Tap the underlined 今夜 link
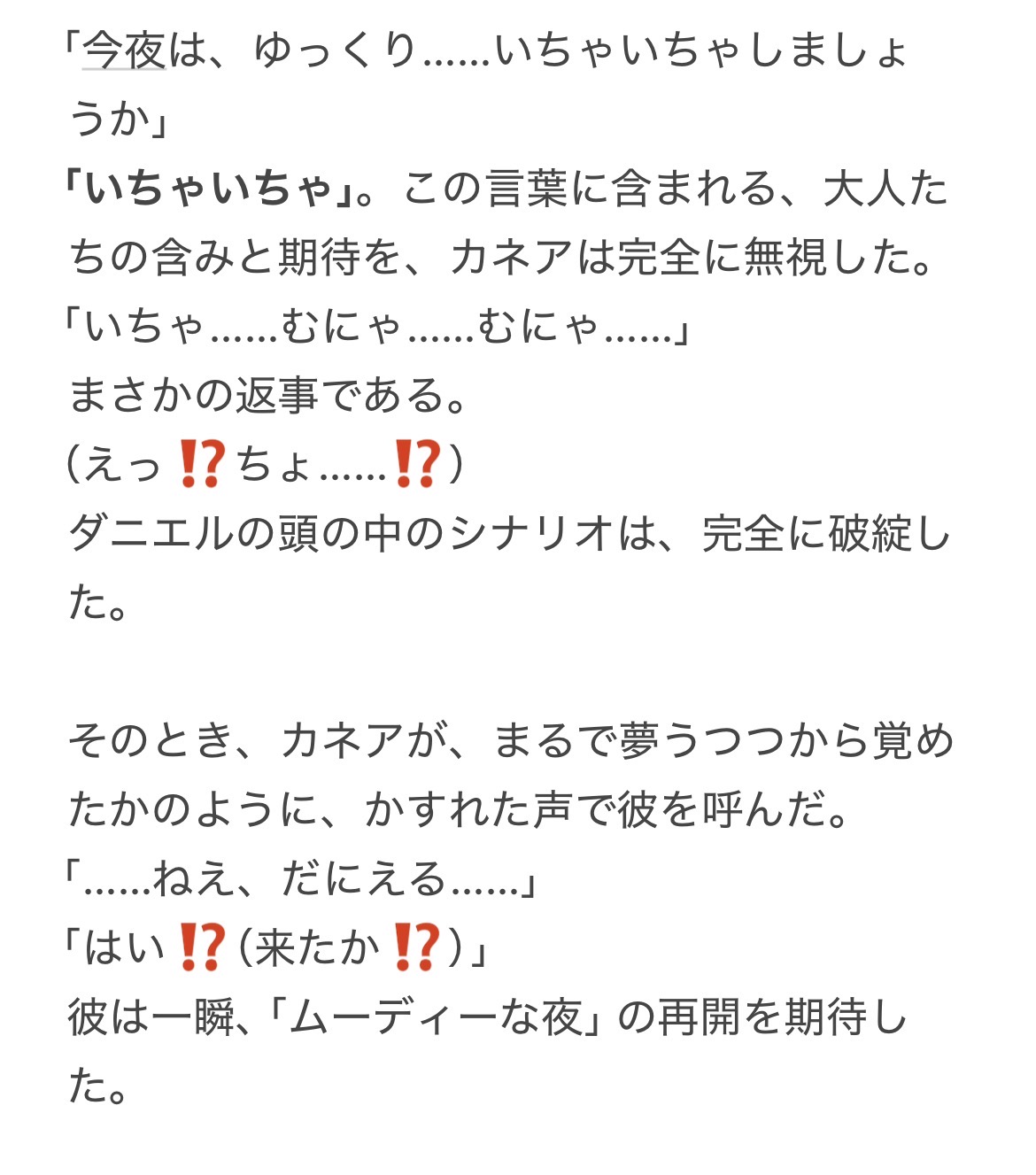 click(124, 50)
